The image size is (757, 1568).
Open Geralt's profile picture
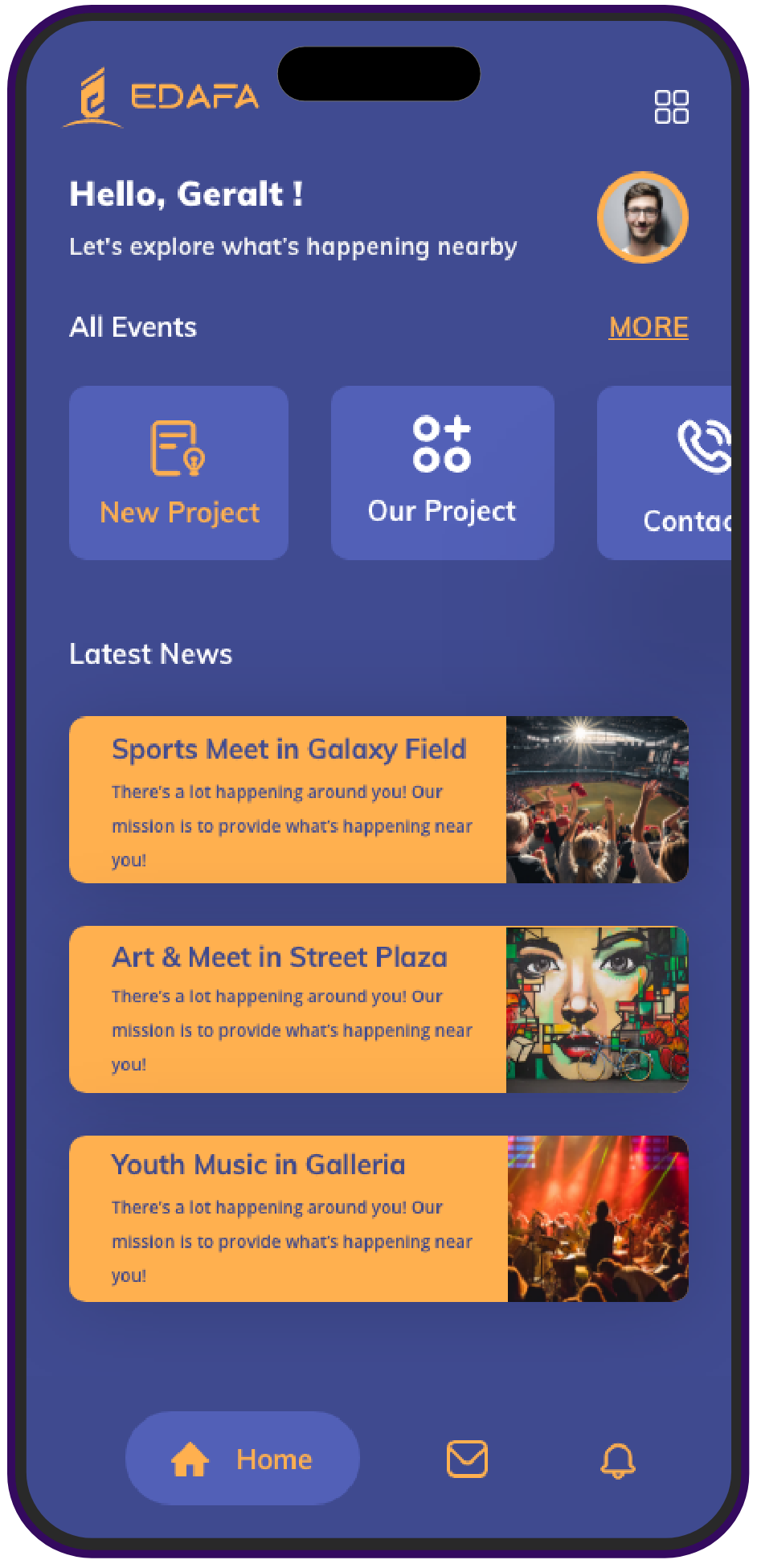[643, 218]
